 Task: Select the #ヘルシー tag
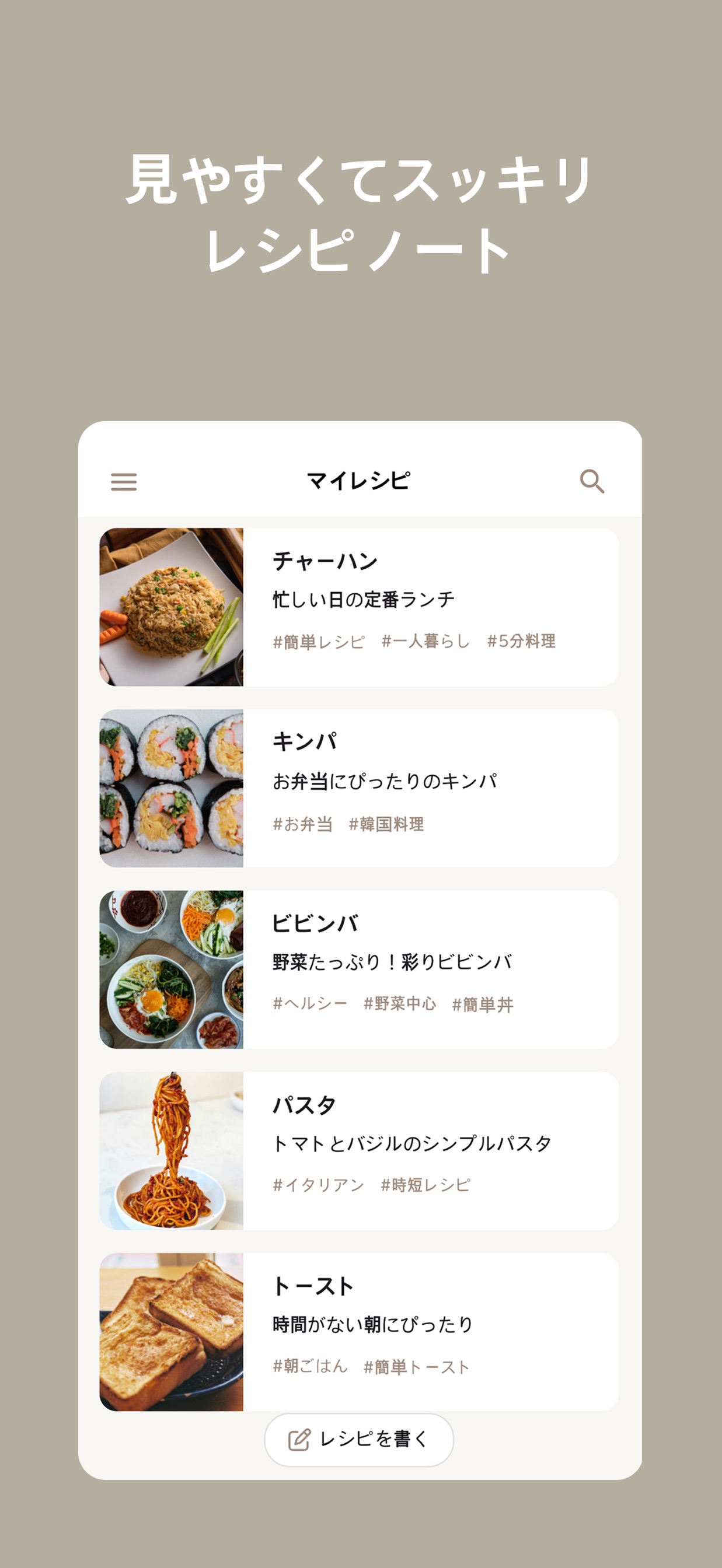point(311,1002)
